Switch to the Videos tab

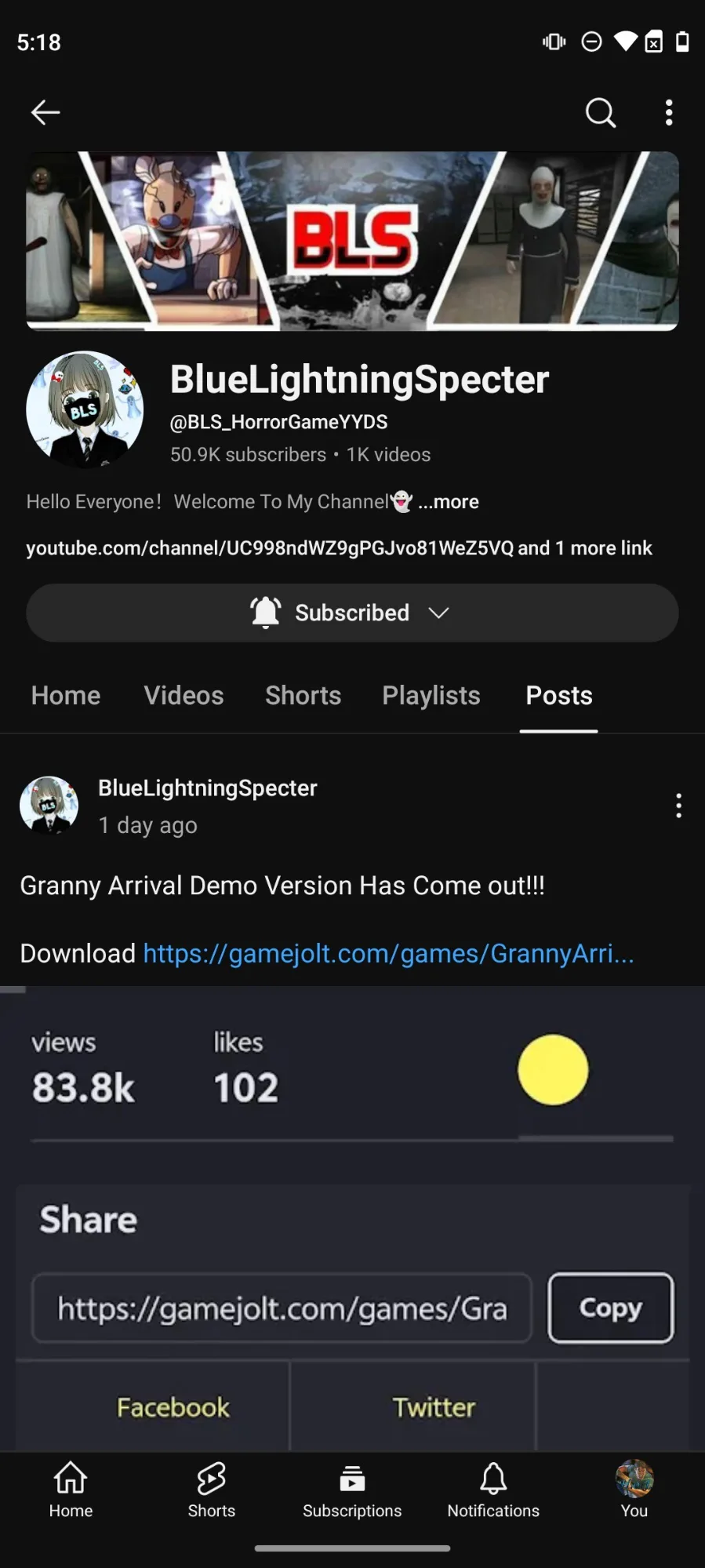tap(184, 696)
